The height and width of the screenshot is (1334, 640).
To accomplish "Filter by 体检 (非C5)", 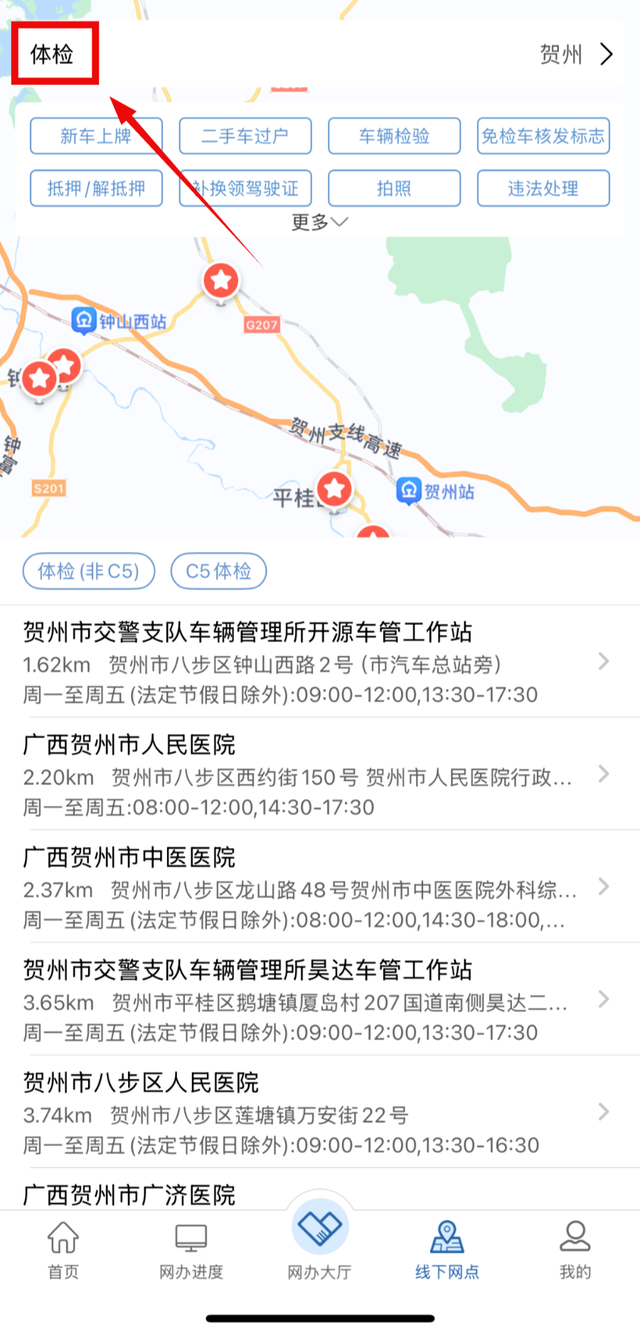I will tap(89, 571).
